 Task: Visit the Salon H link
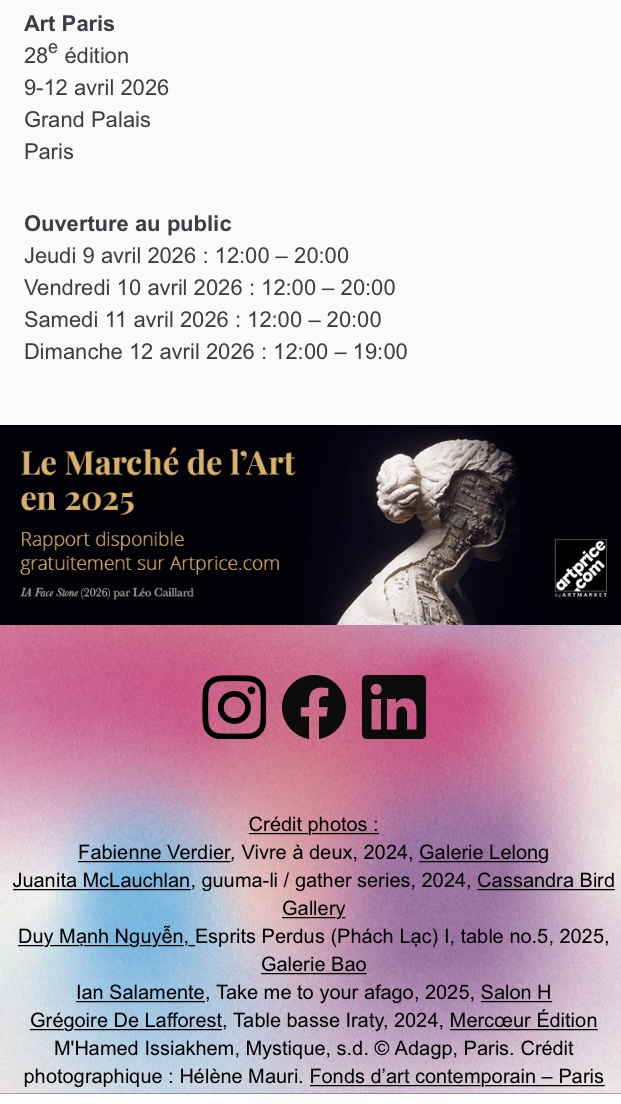tap(516, 993)
